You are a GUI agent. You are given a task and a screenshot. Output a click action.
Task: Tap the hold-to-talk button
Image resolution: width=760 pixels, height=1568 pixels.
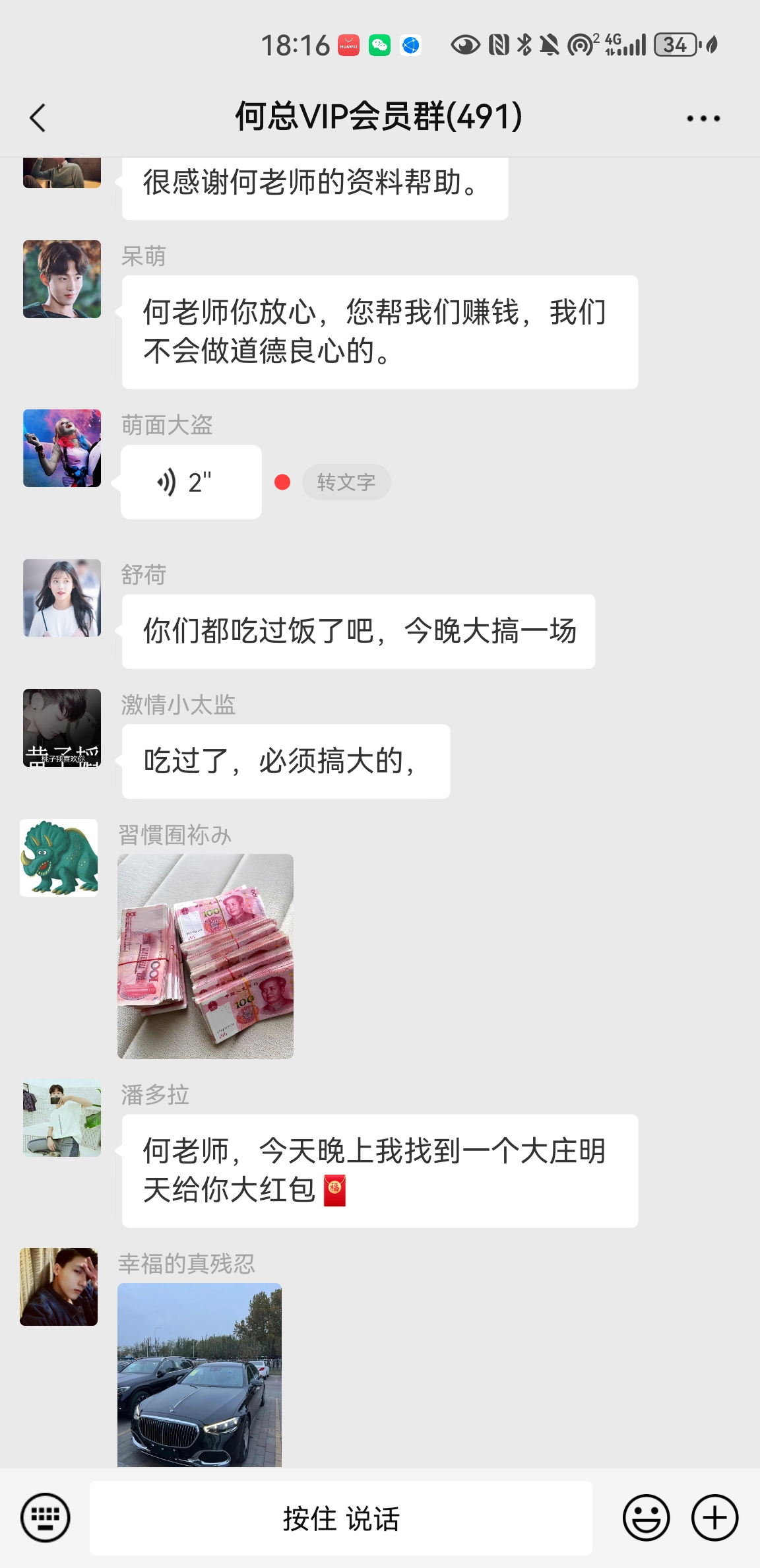340,1519
